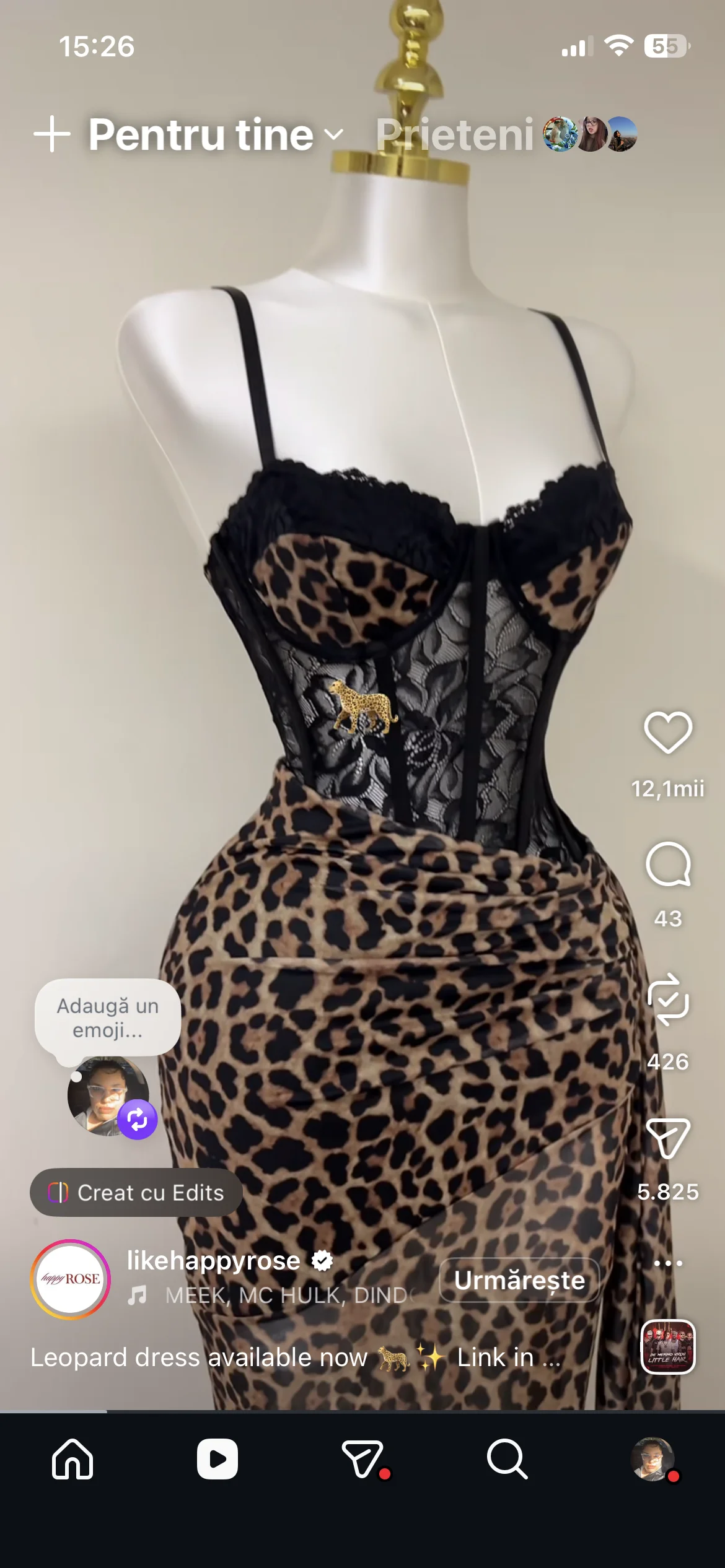Open the likehappyrose username
The height and width of the screenshot is (1568, 725).
[214, 1260]
